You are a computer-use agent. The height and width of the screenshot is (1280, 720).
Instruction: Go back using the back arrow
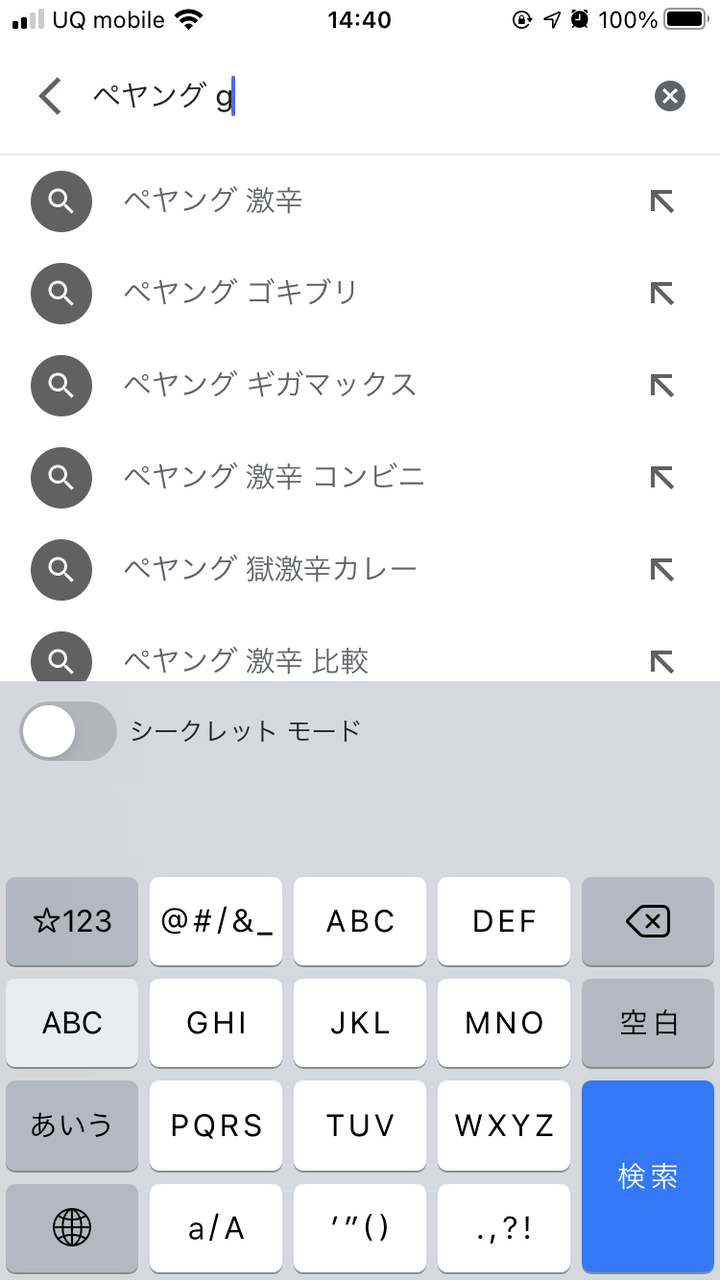[50, 96]
